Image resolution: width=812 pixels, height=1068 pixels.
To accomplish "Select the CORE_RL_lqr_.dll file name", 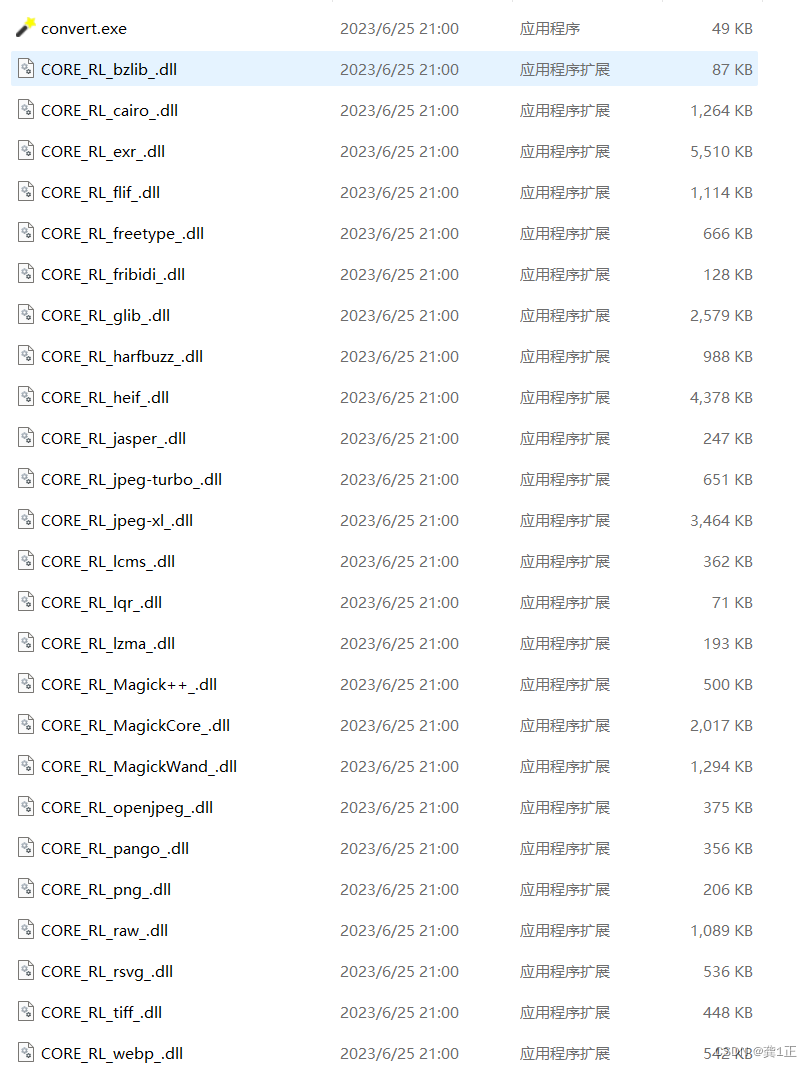I will point(98,602).
